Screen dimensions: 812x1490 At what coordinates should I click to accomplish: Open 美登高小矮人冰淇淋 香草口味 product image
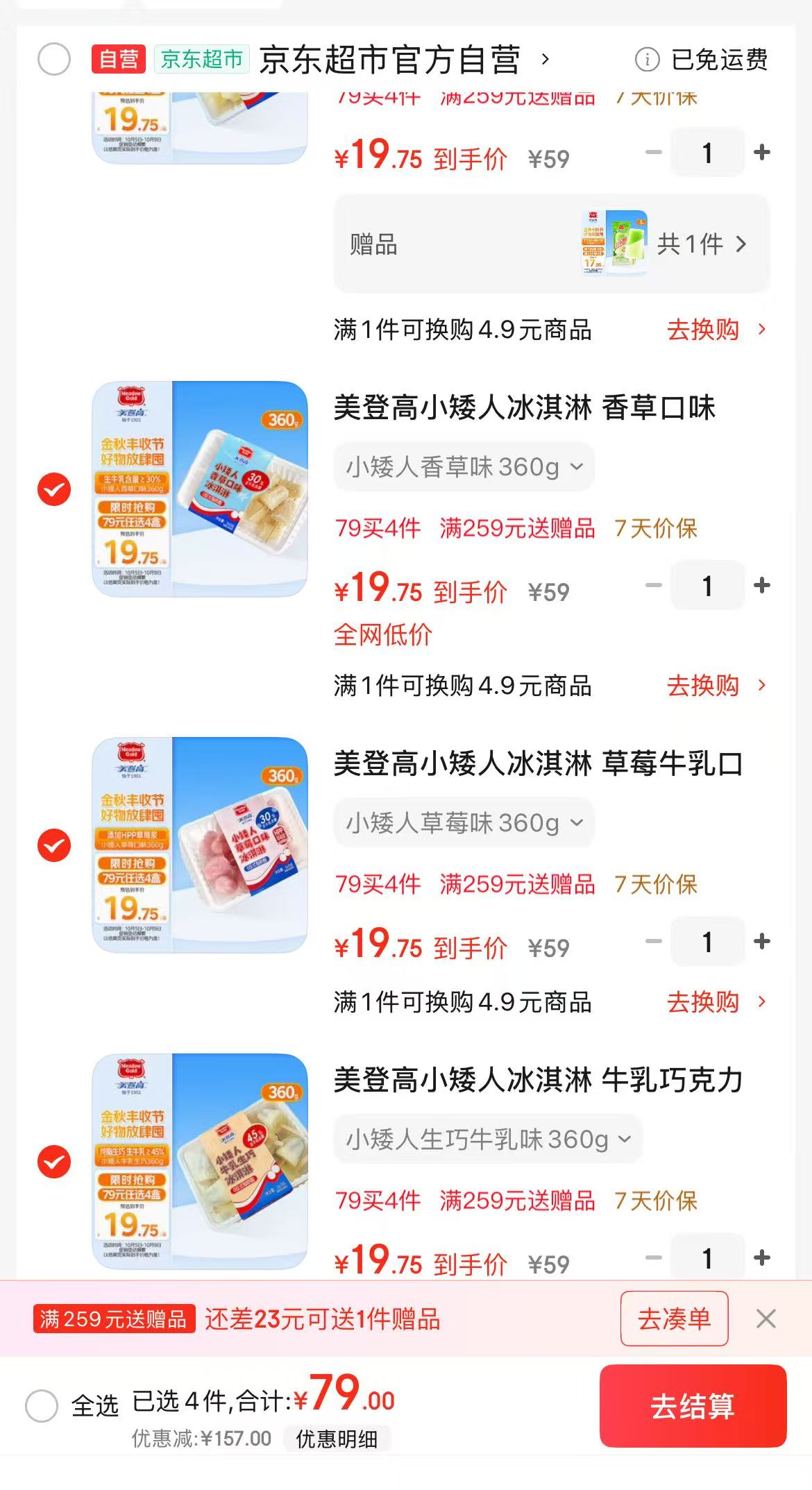pos(200,489)
